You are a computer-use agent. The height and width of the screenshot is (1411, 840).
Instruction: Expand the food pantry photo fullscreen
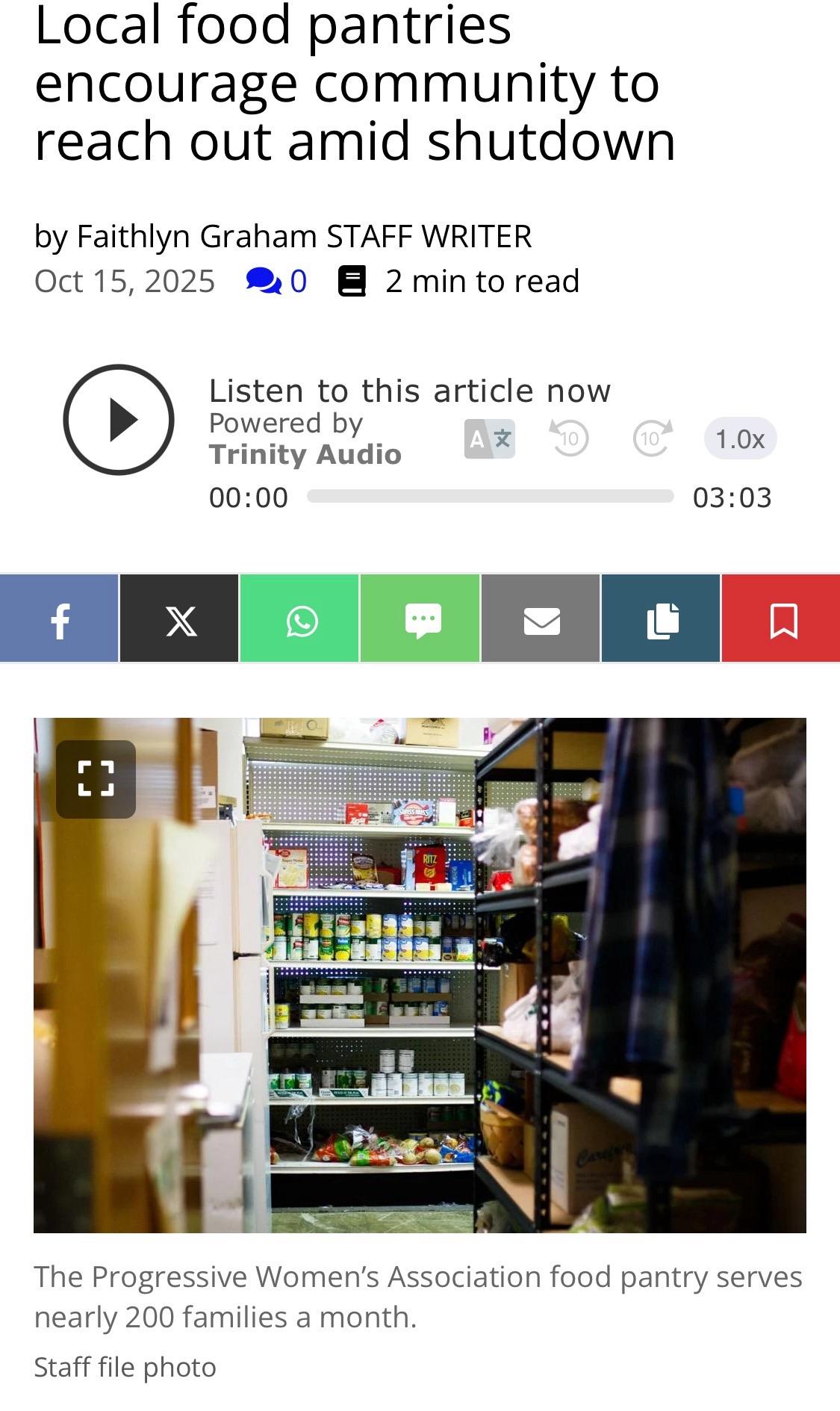click(96, 779)
